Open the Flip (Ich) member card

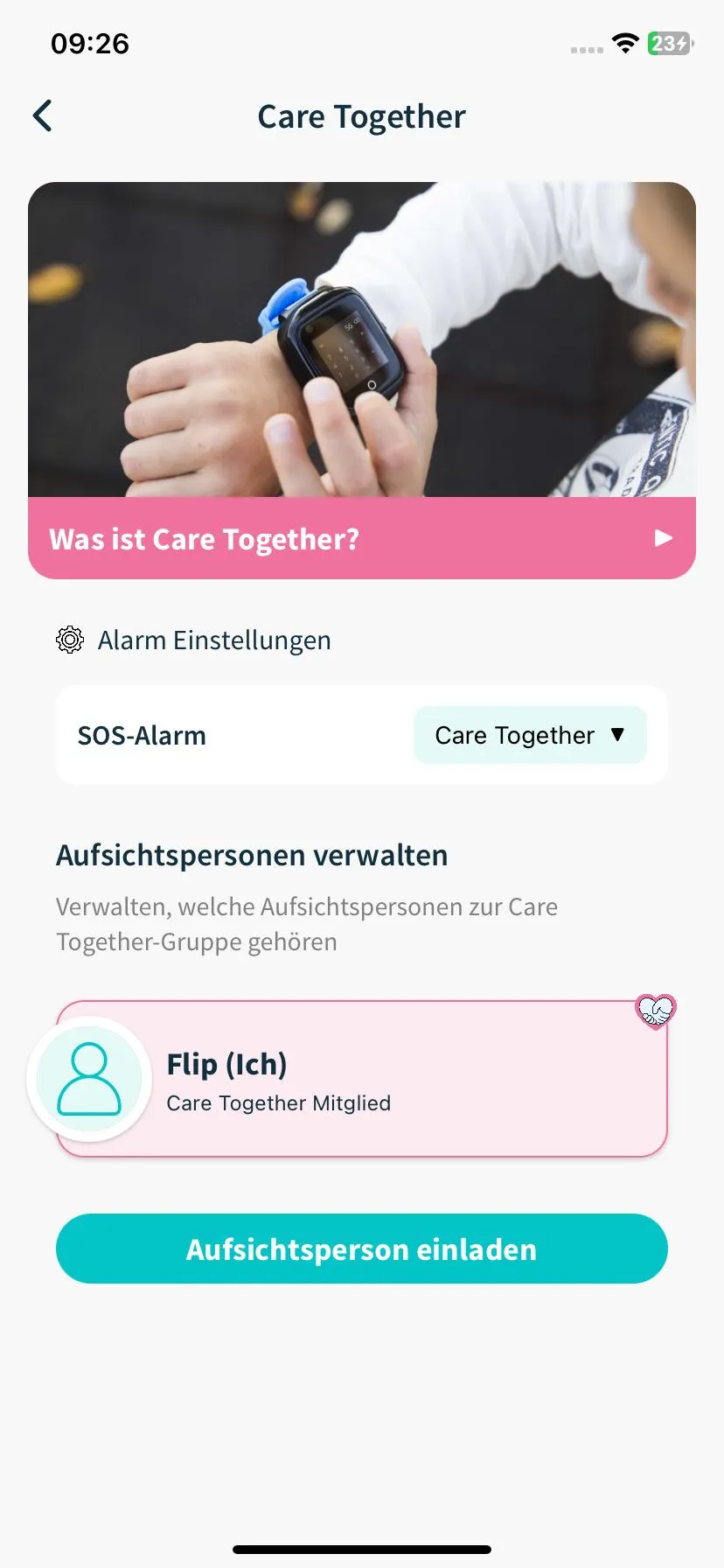362,1079
